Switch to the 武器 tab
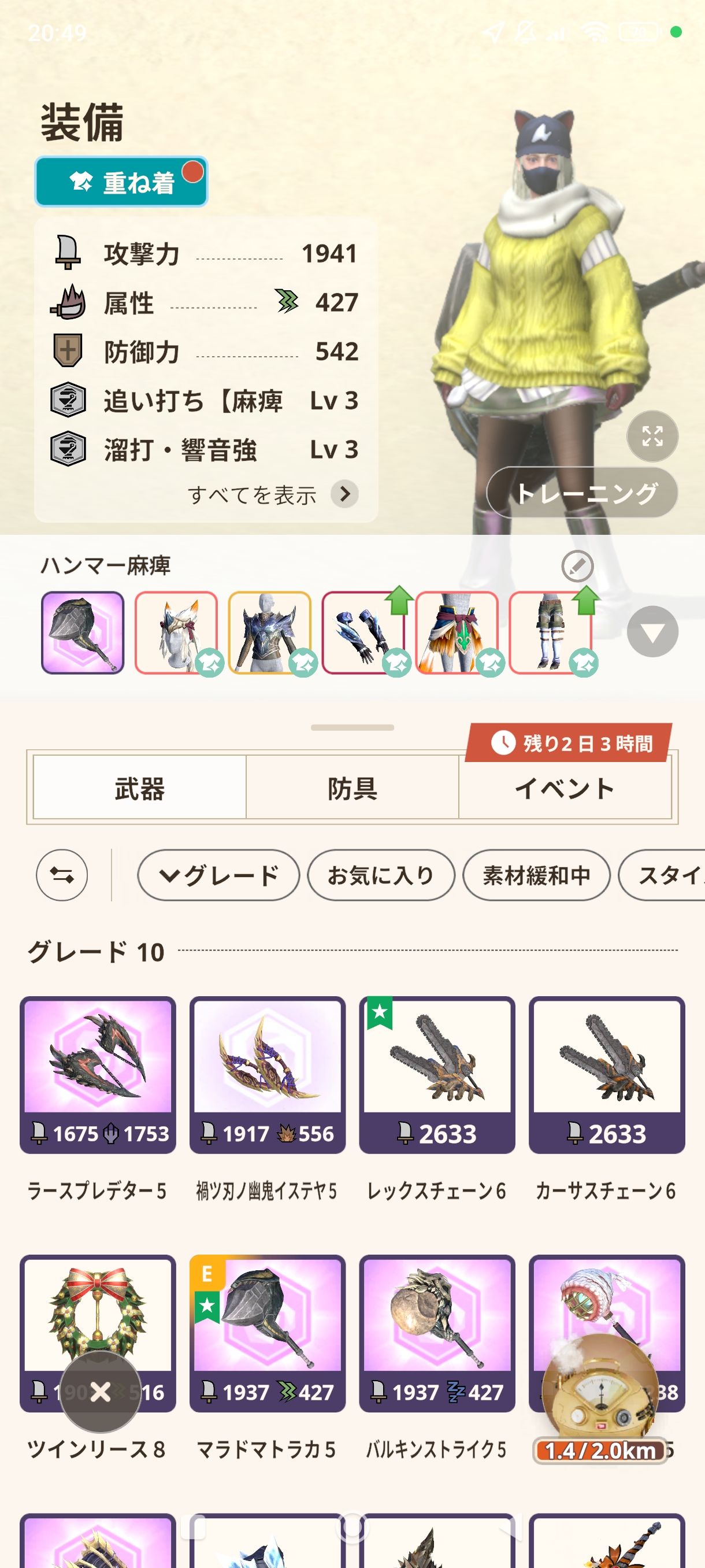The image size is (705, 1568). click(140, 788)
